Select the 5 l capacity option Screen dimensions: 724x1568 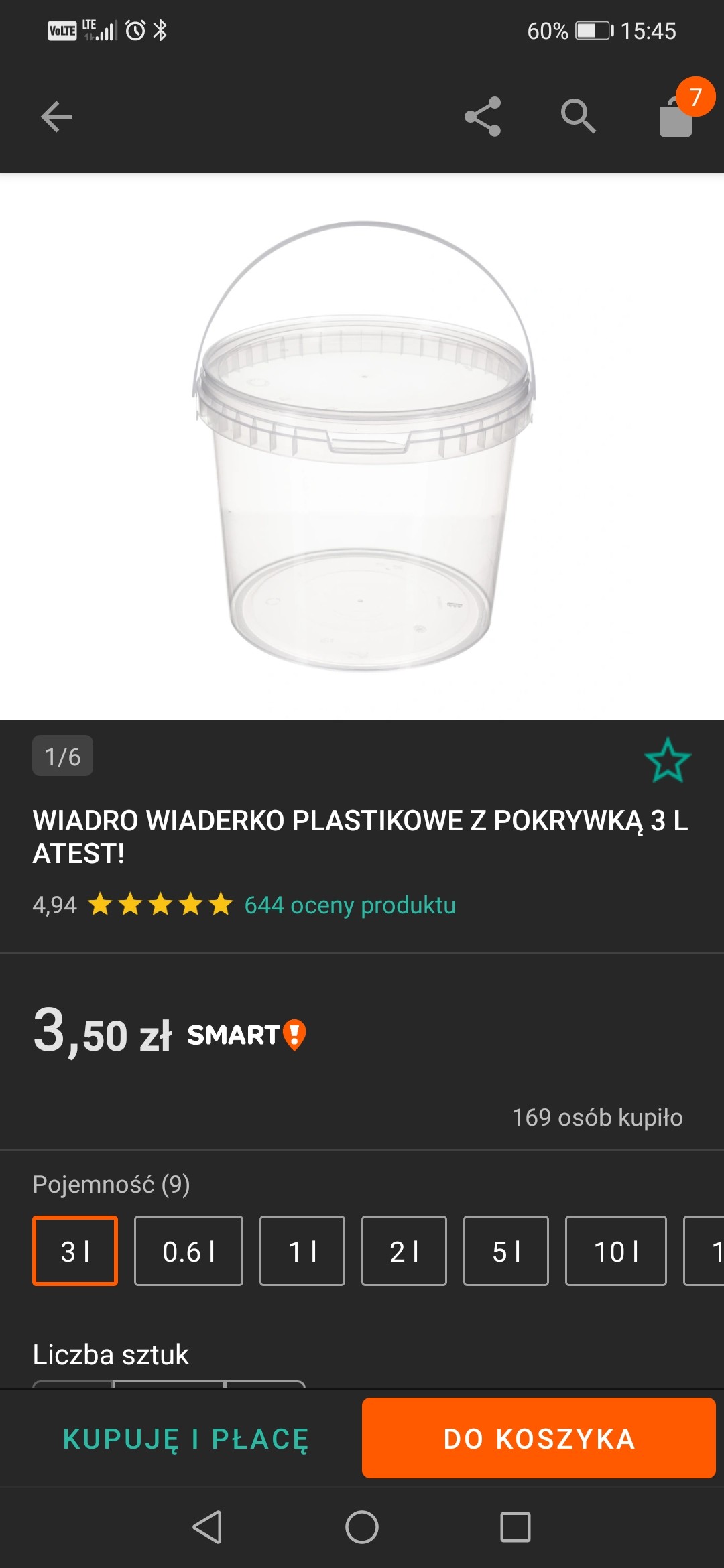[506, 1251]
